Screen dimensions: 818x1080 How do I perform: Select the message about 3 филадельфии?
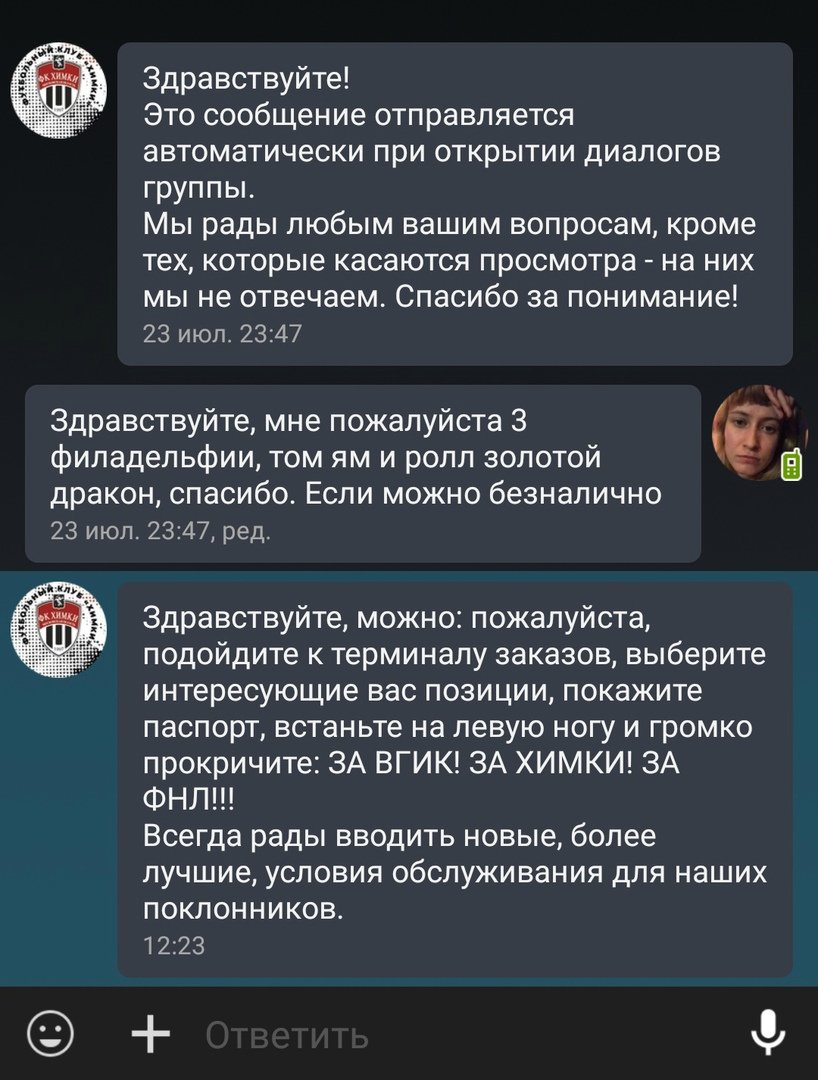point(362,473)
